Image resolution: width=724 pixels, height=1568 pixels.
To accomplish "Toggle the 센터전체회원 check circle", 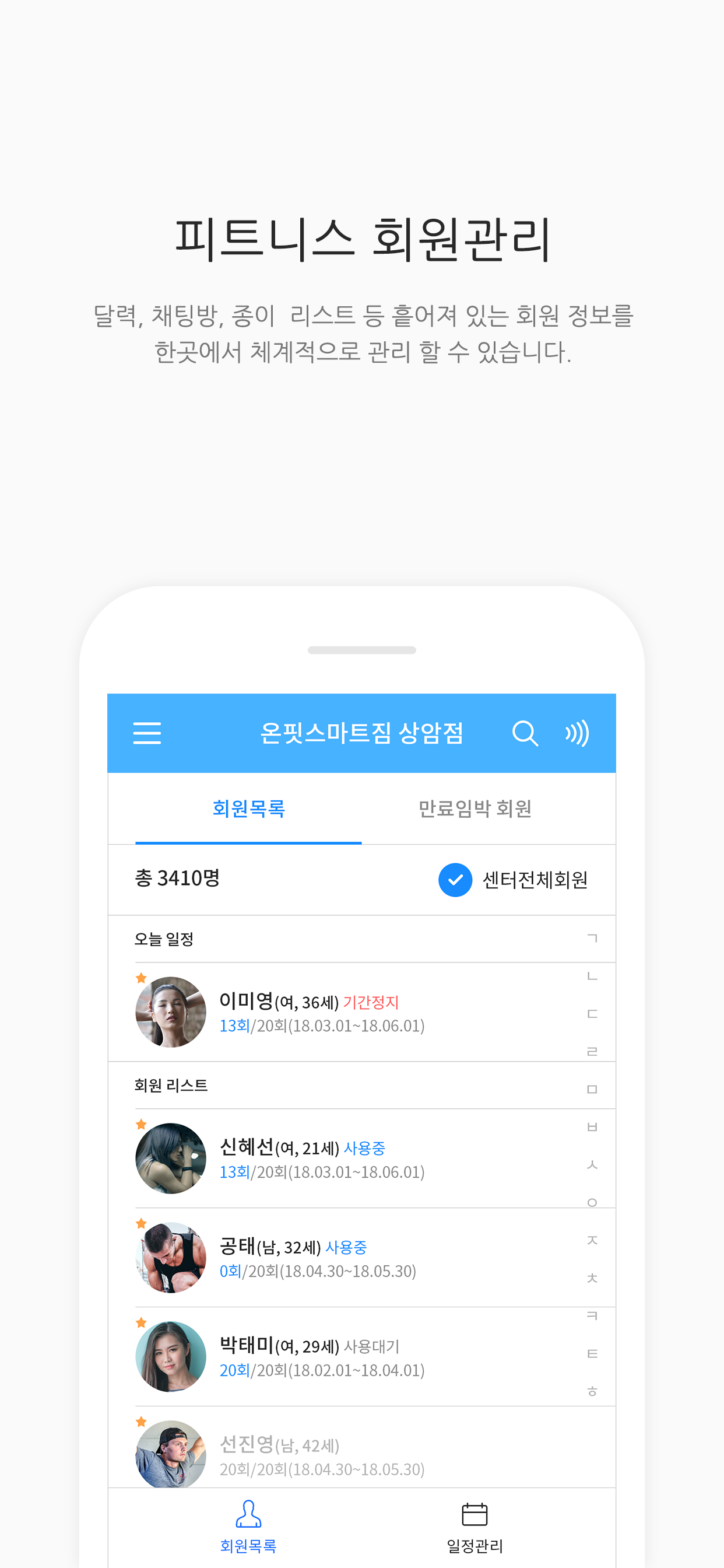I will coord(455,879).
